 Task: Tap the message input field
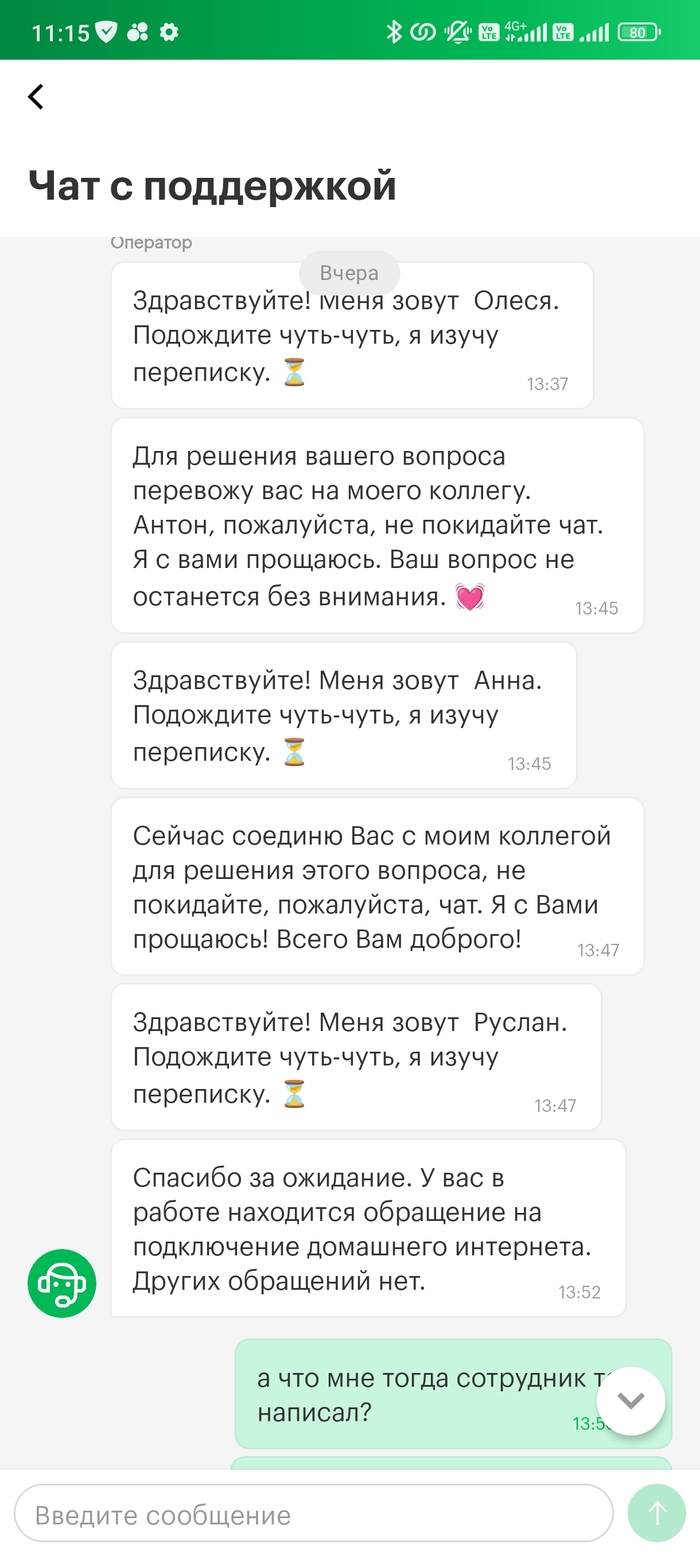pos(312,1514)
